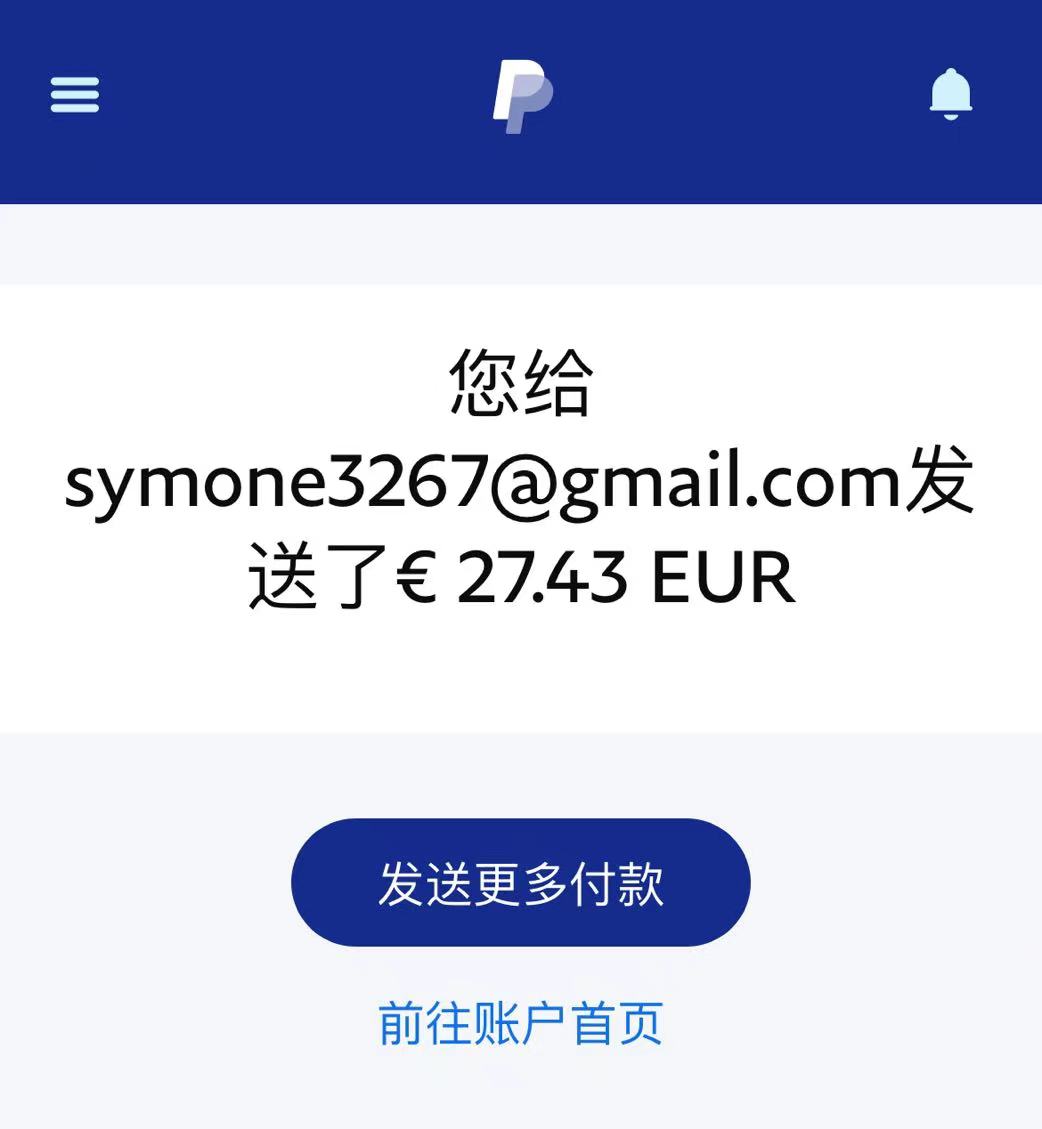
Task: Tap the 发送更多付款 button
Action: pyautogui.click(x=520, y=882)
